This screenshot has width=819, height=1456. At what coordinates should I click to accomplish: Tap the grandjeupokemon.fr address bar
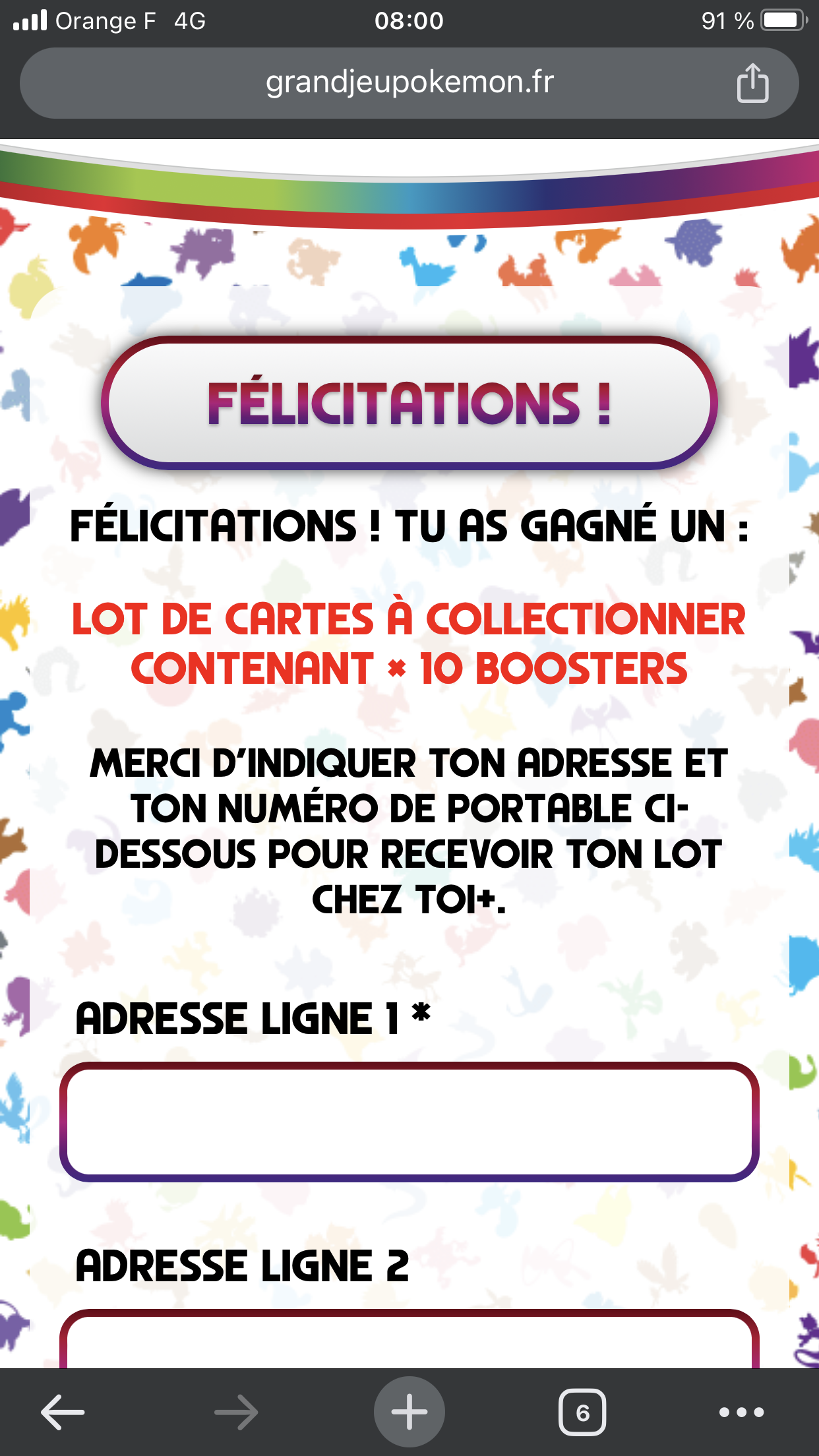pyautogui.click(x=409, y=83)
